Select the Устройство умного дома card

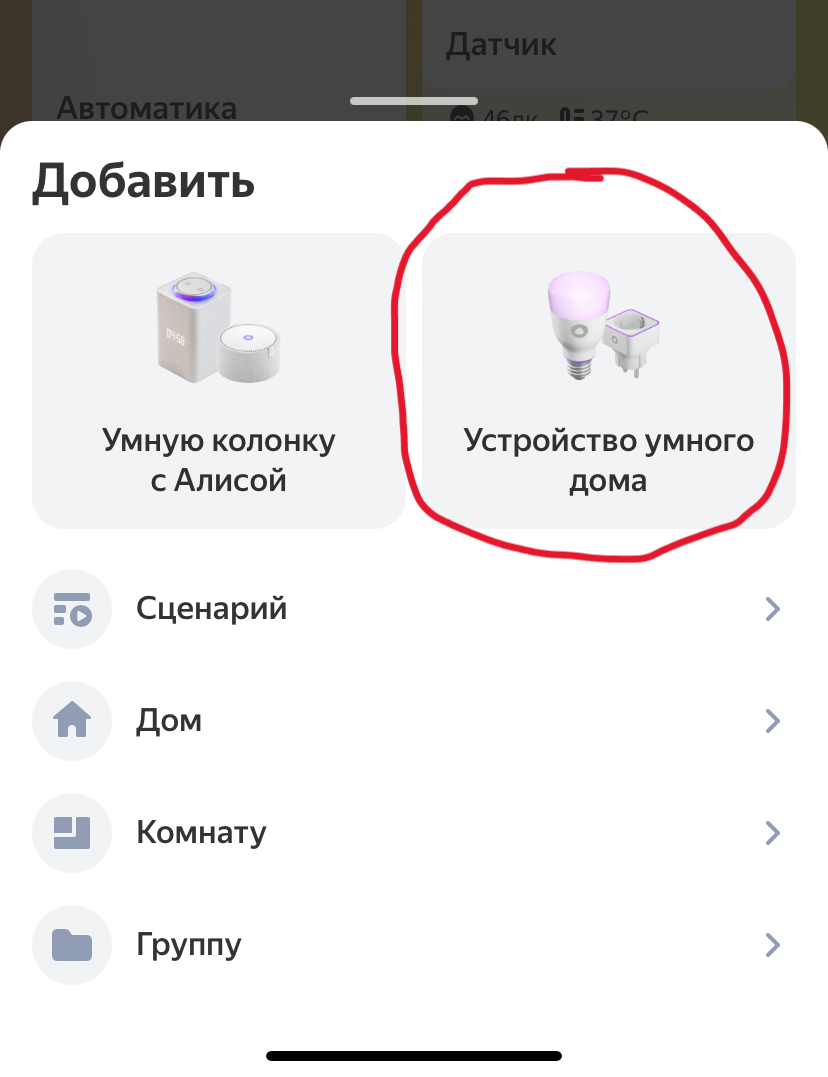pyautogui.click(x=608, y=381)
